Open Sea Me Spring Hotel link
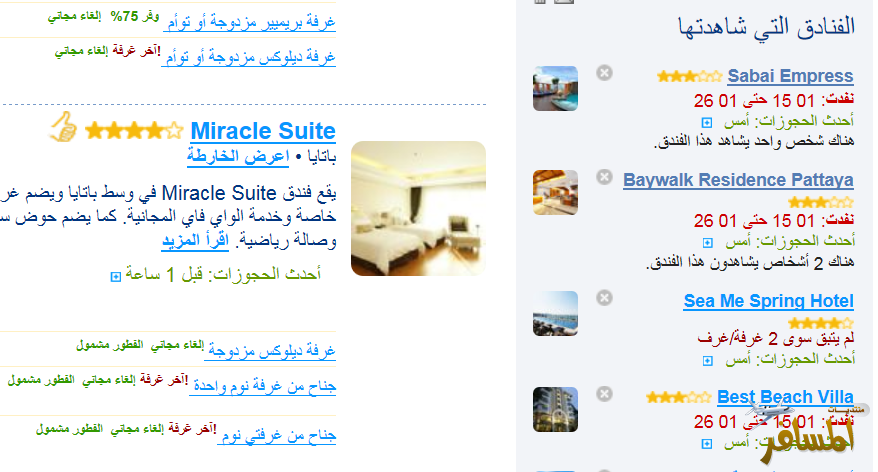 [x=768, y=301]
